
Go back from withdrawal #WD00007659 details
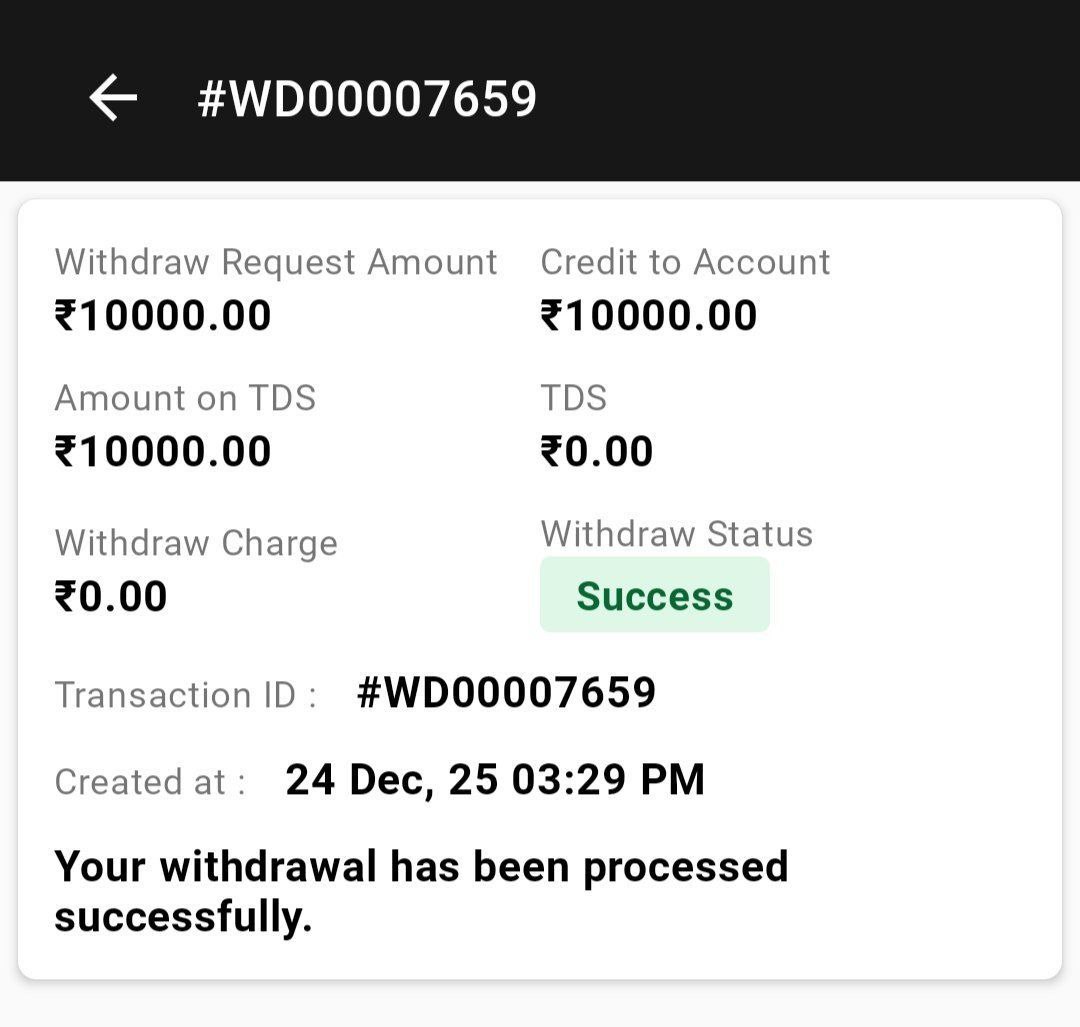(x=113, y=98)
